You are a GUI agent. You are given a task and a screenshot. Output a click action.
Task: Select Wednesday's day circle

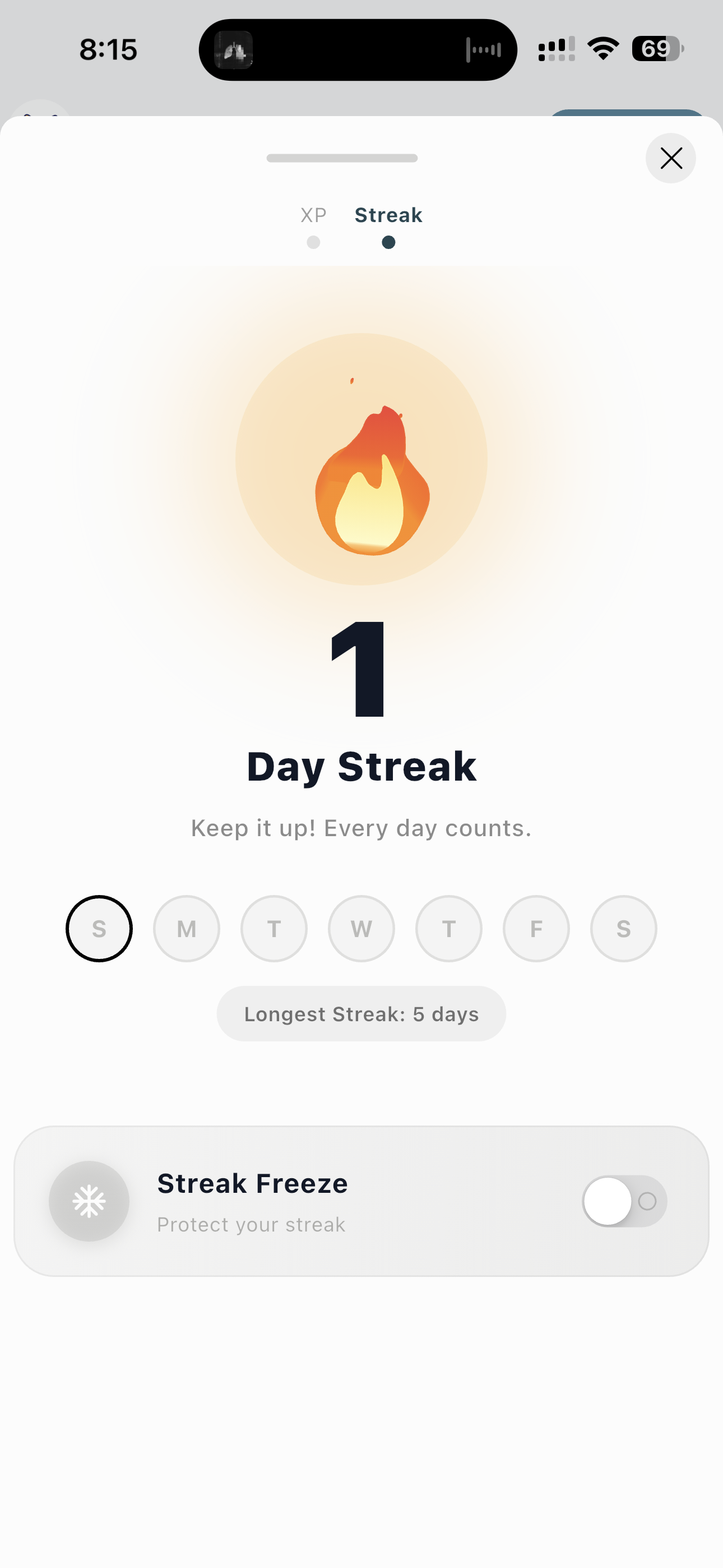pyautogui.click(x=361, y=928)
